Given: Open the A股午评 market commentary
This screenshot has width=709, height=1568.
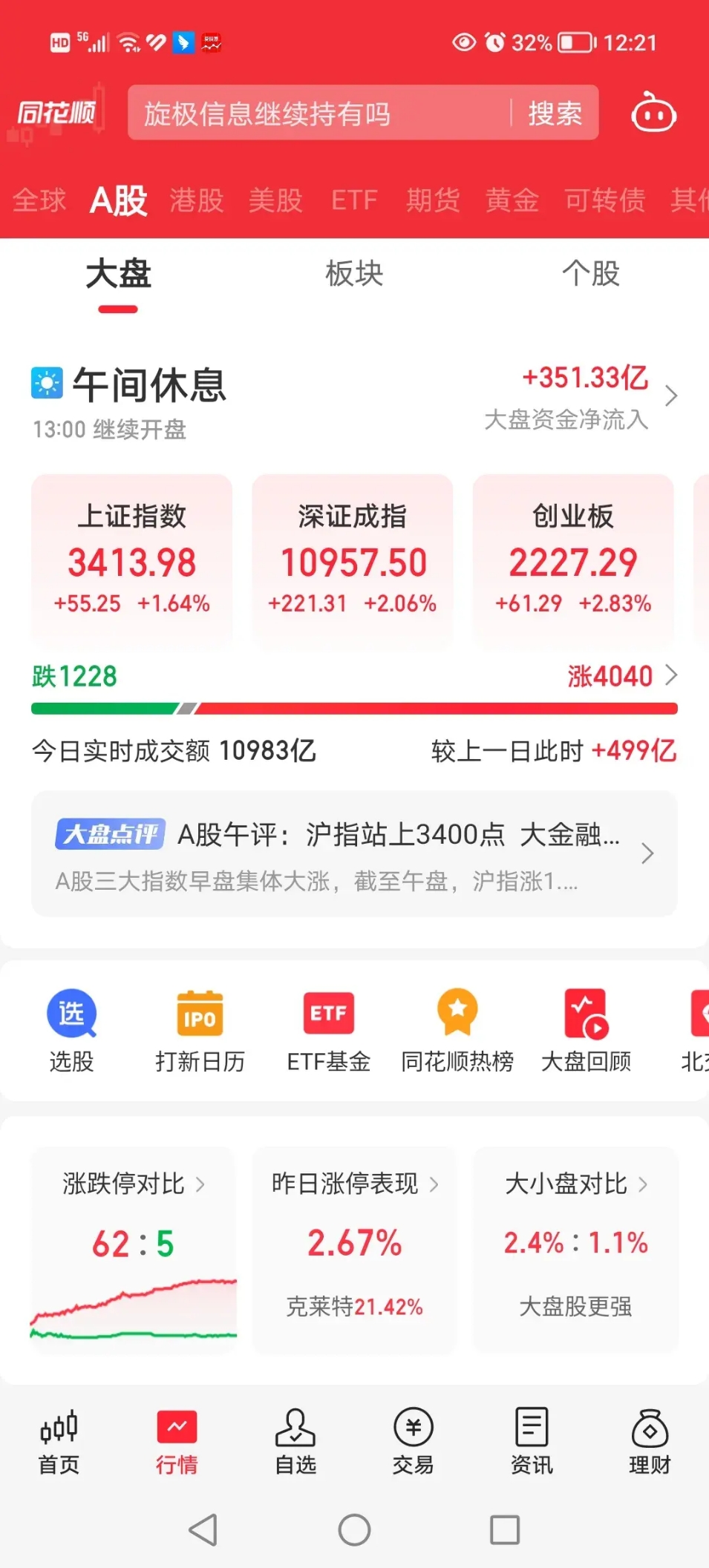Looking at the screenshot, I should tap(353, 854).
